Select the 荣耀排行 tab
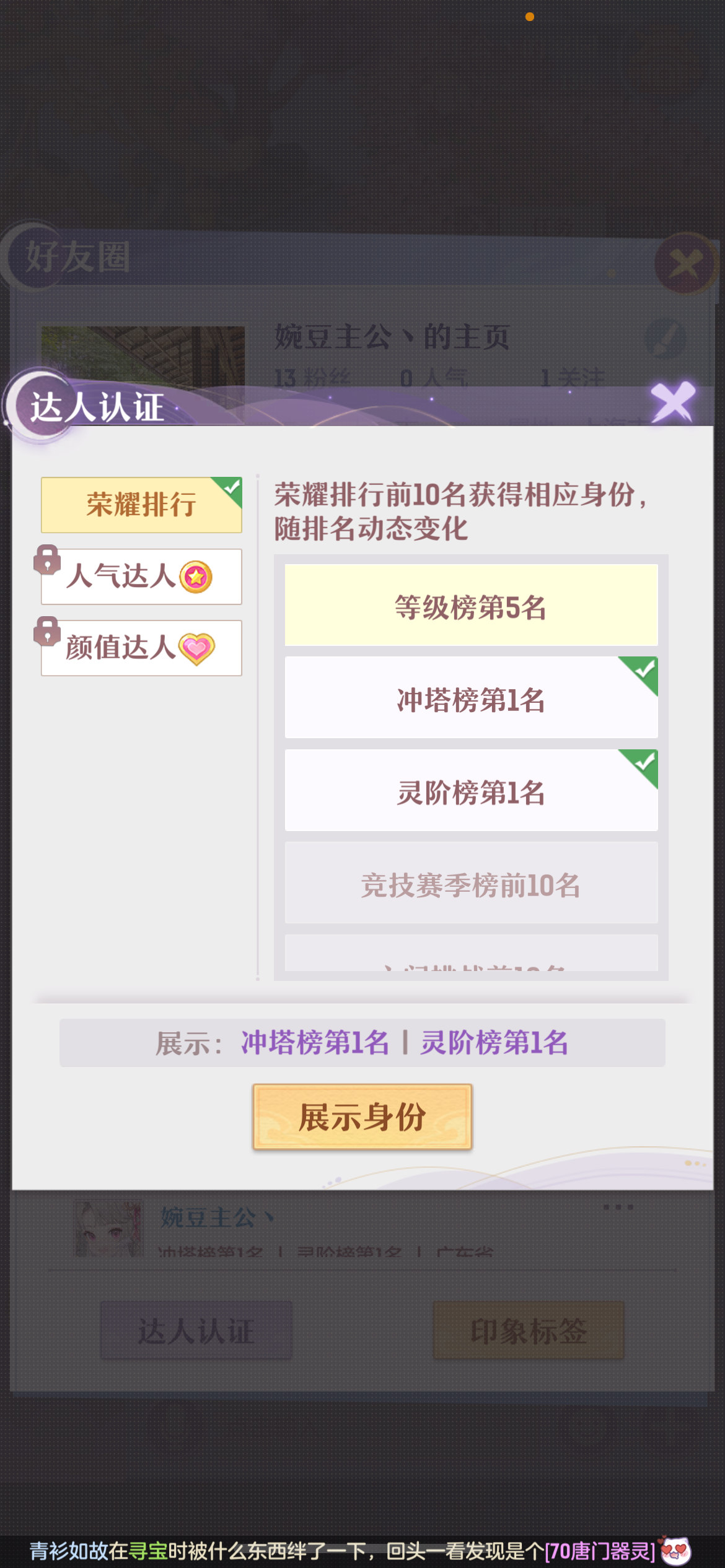The image size is (725, 1568). coord(141,505)
